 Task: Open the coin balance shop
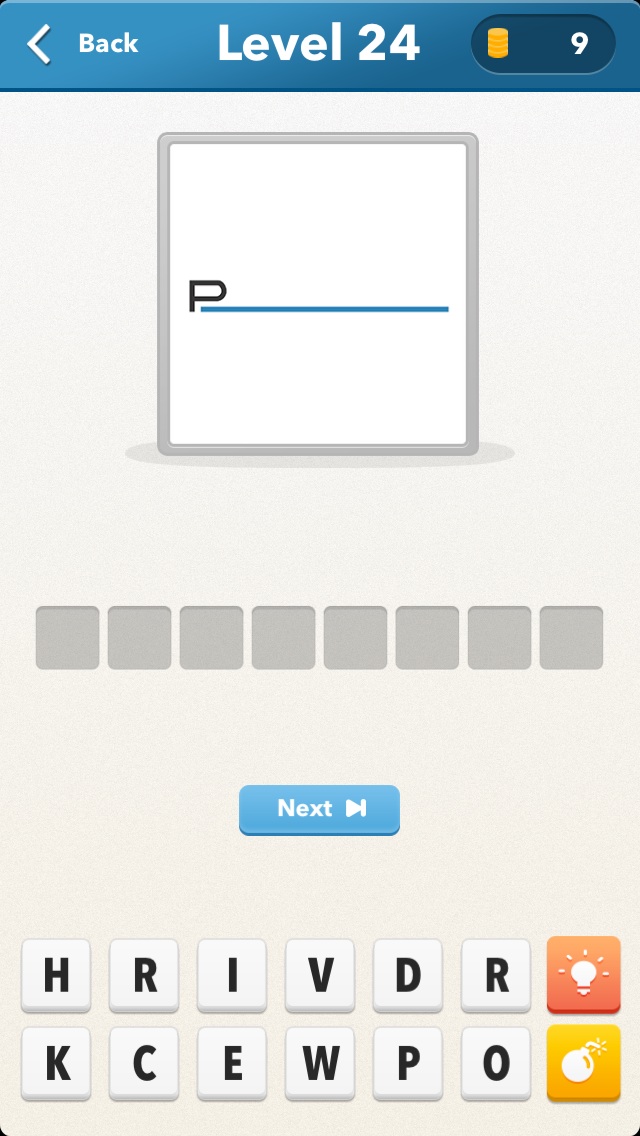[x=543, y=44]
